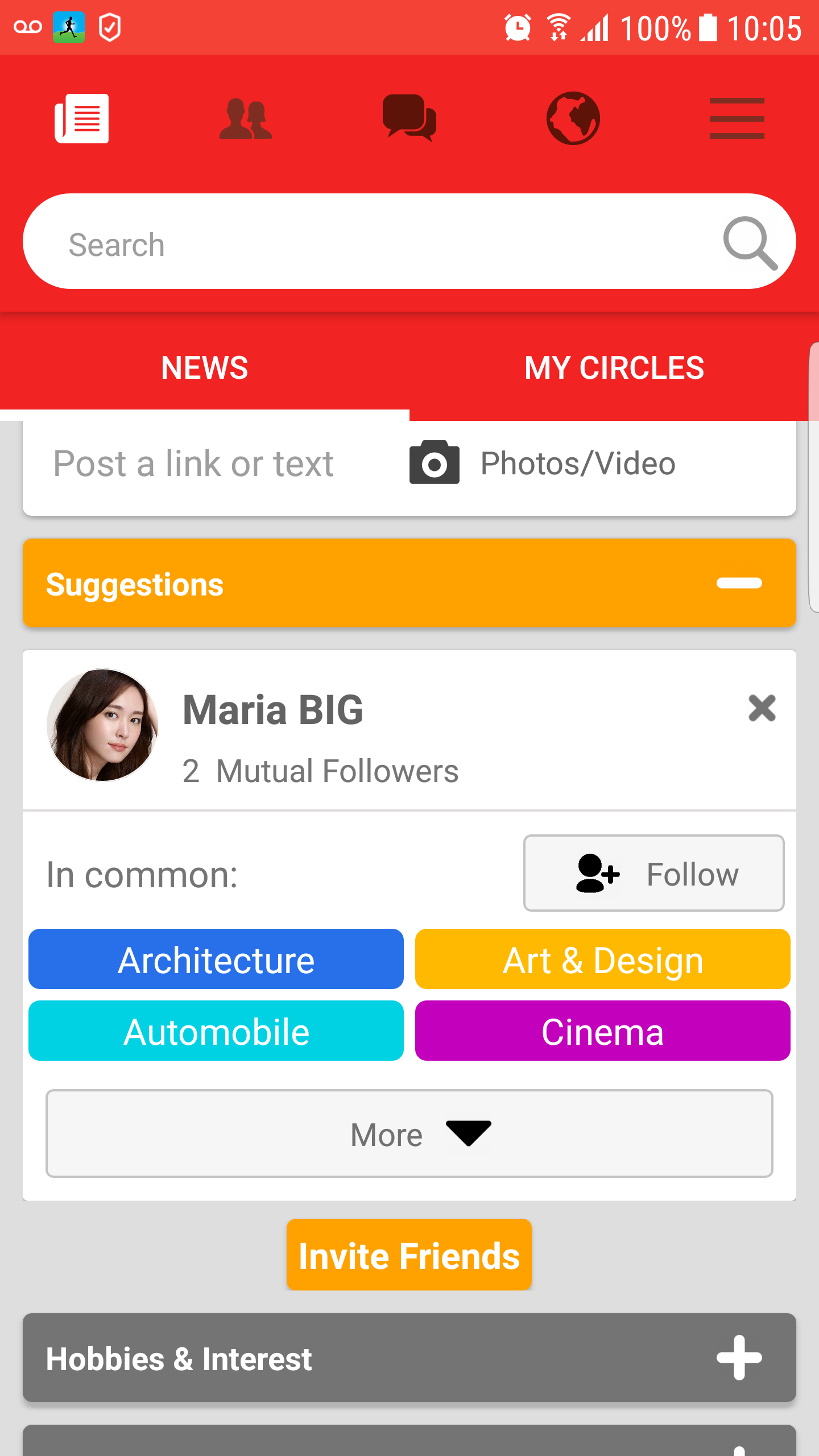Open the More dropdown below the categories

pos(409,1134)
